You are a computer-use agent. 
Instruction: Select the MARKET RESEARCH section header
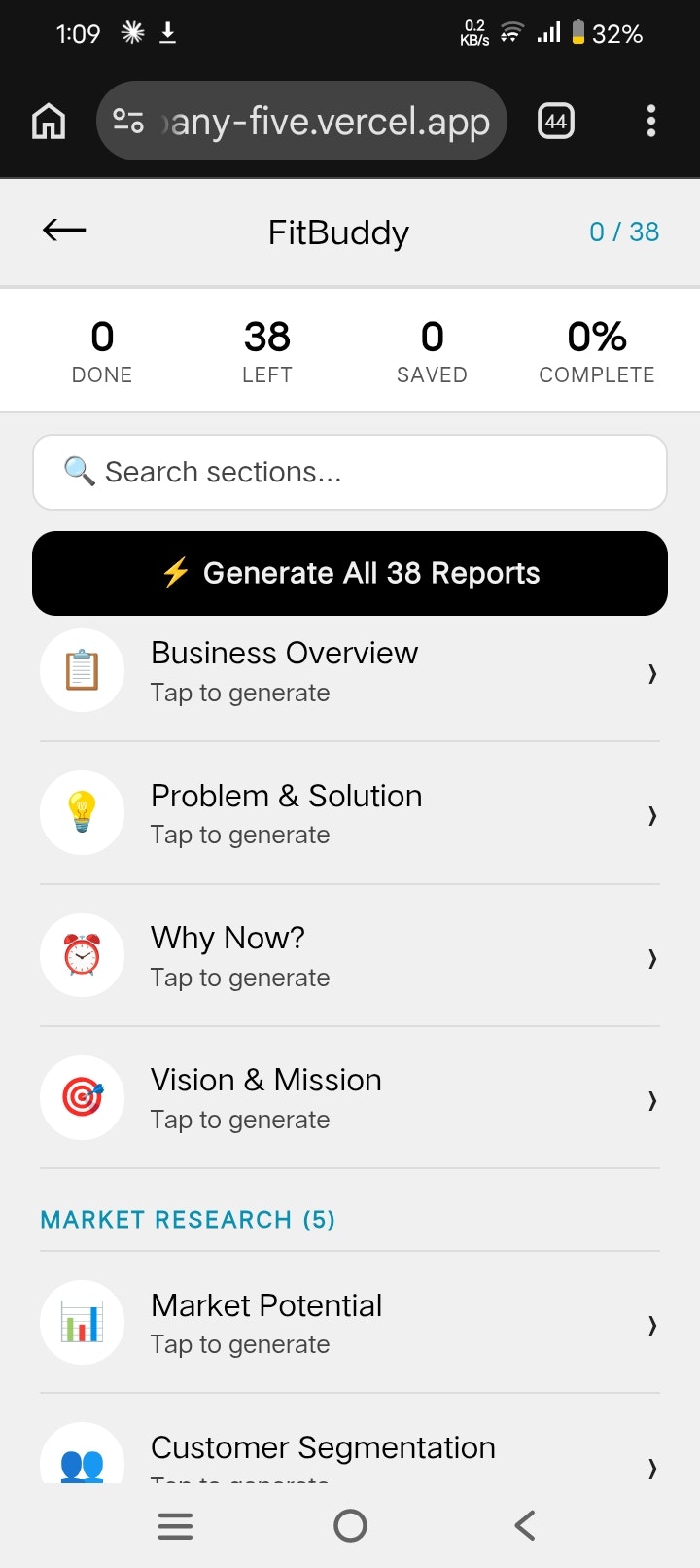[x=188, y=1219]
